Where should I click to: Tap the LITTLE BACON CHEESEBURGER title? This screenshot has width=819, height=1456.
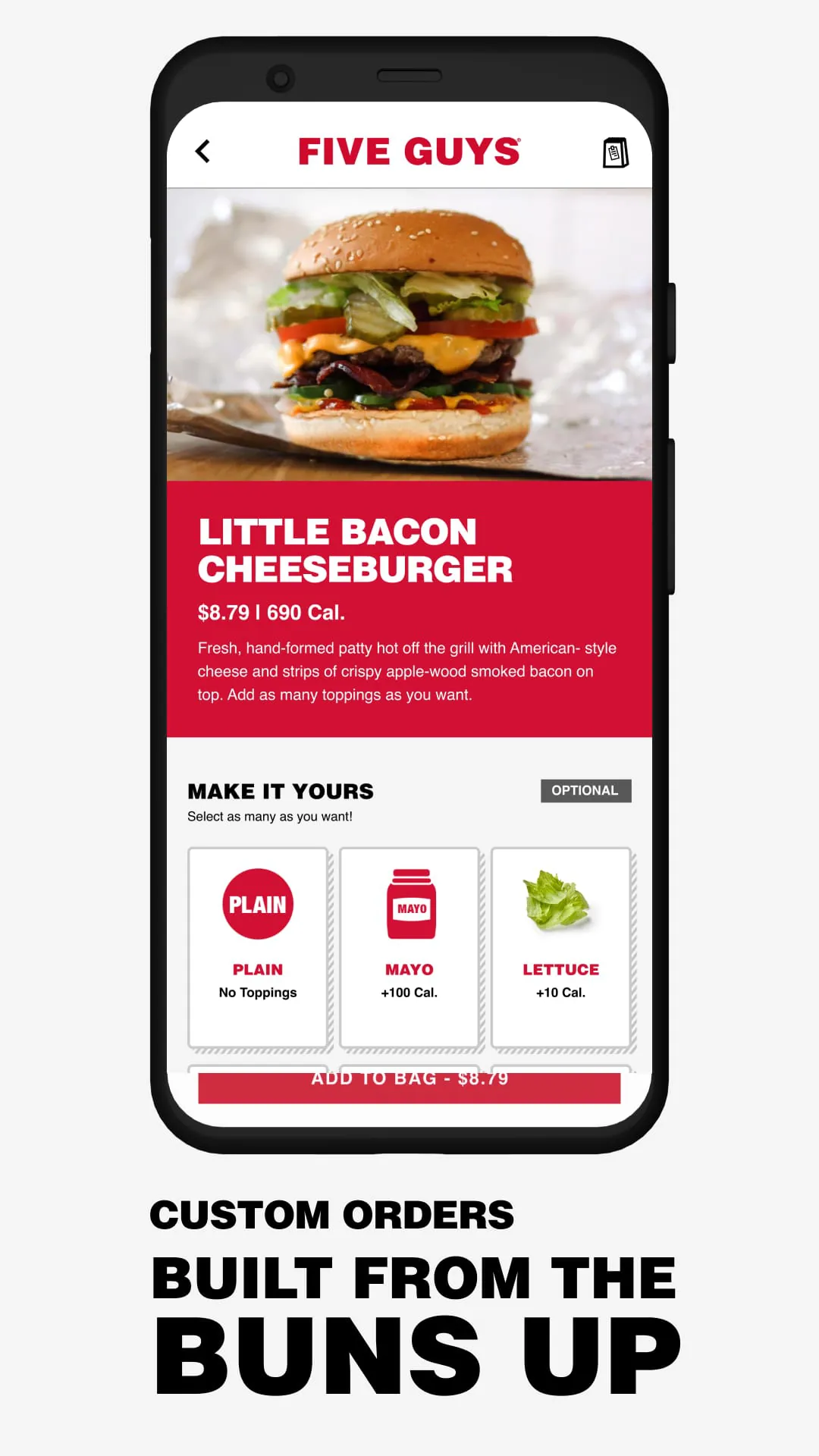pyautogui.click(x=356, y=550)
